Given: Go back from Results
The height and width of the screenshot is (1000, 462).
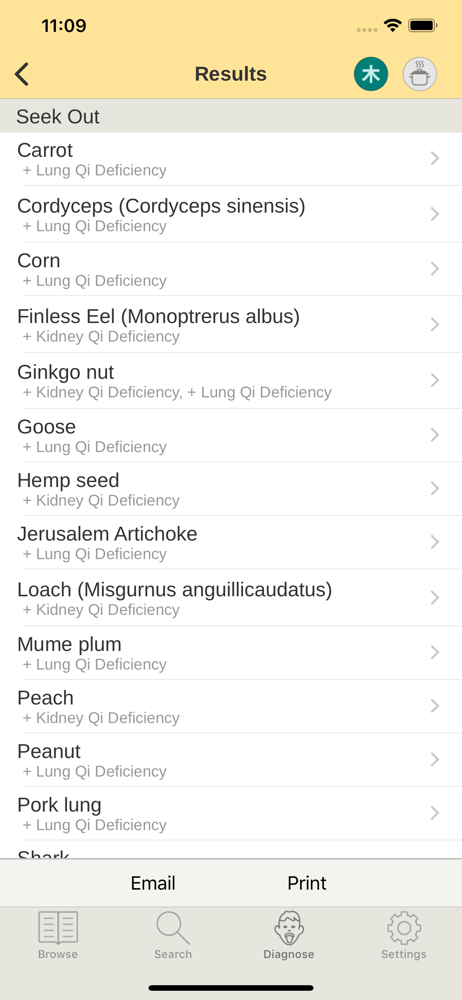Looking at the screenshot, I should pos(22,74).
